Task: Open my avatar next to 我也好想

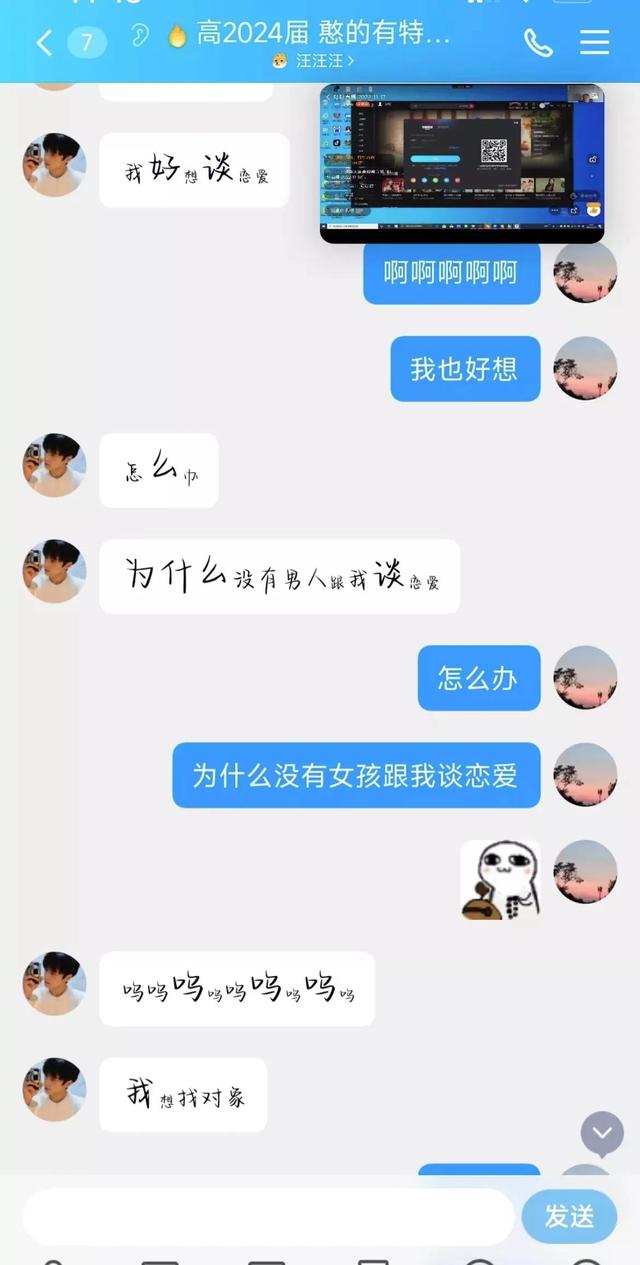Action: coord(585,368)
